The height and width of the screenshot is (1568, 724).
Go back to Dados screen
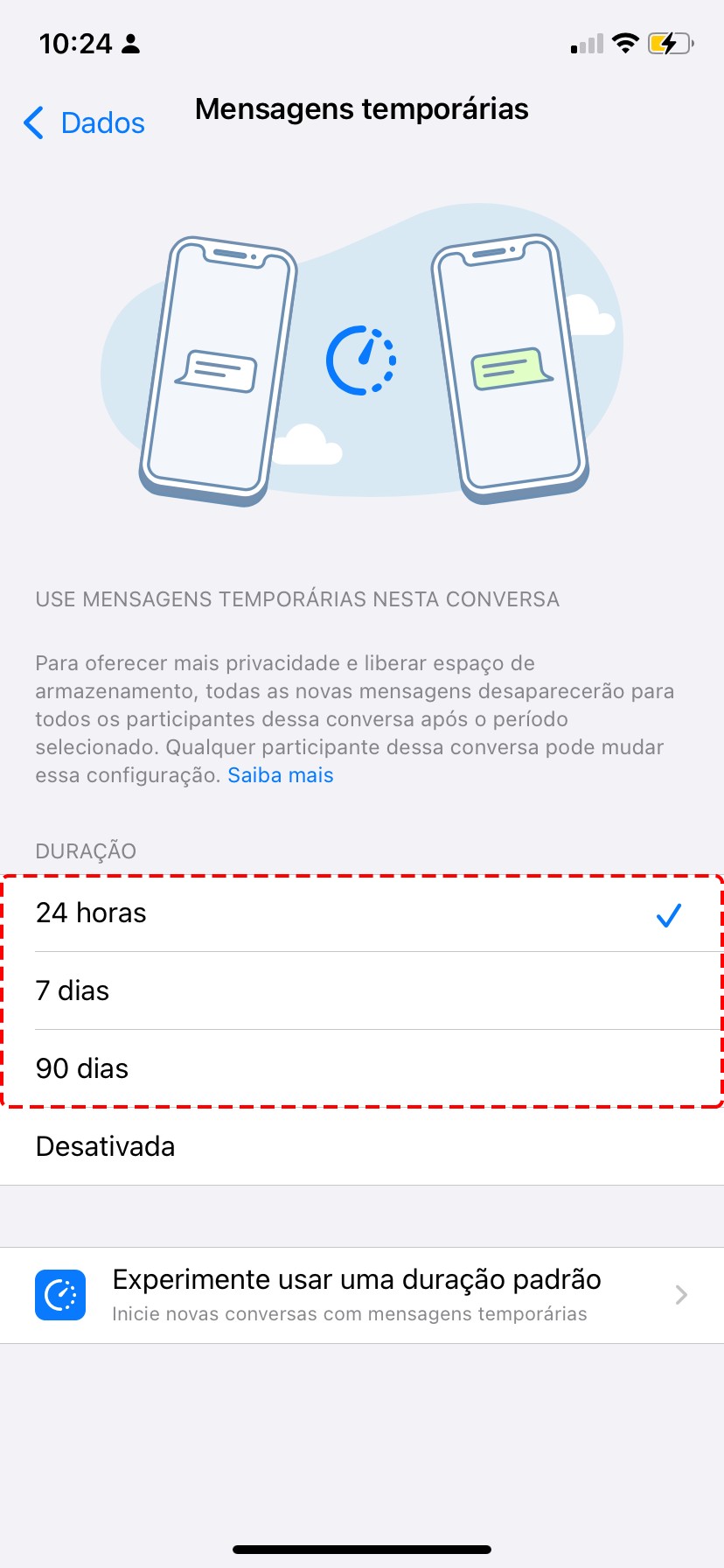pyautogui.click(x=84, y=123)
